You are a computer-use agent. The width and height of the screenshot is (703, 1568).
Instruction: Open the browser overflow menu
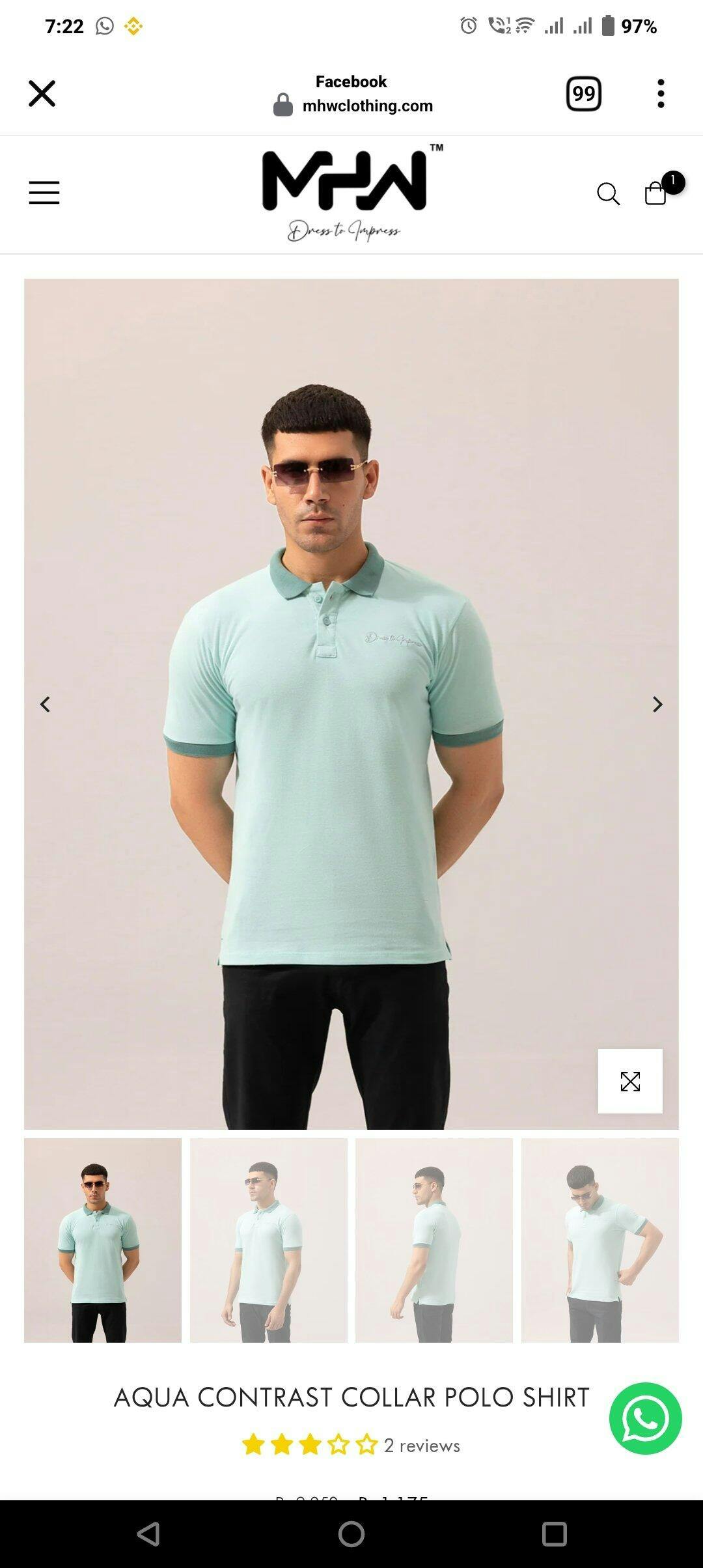tap(661, 94)
